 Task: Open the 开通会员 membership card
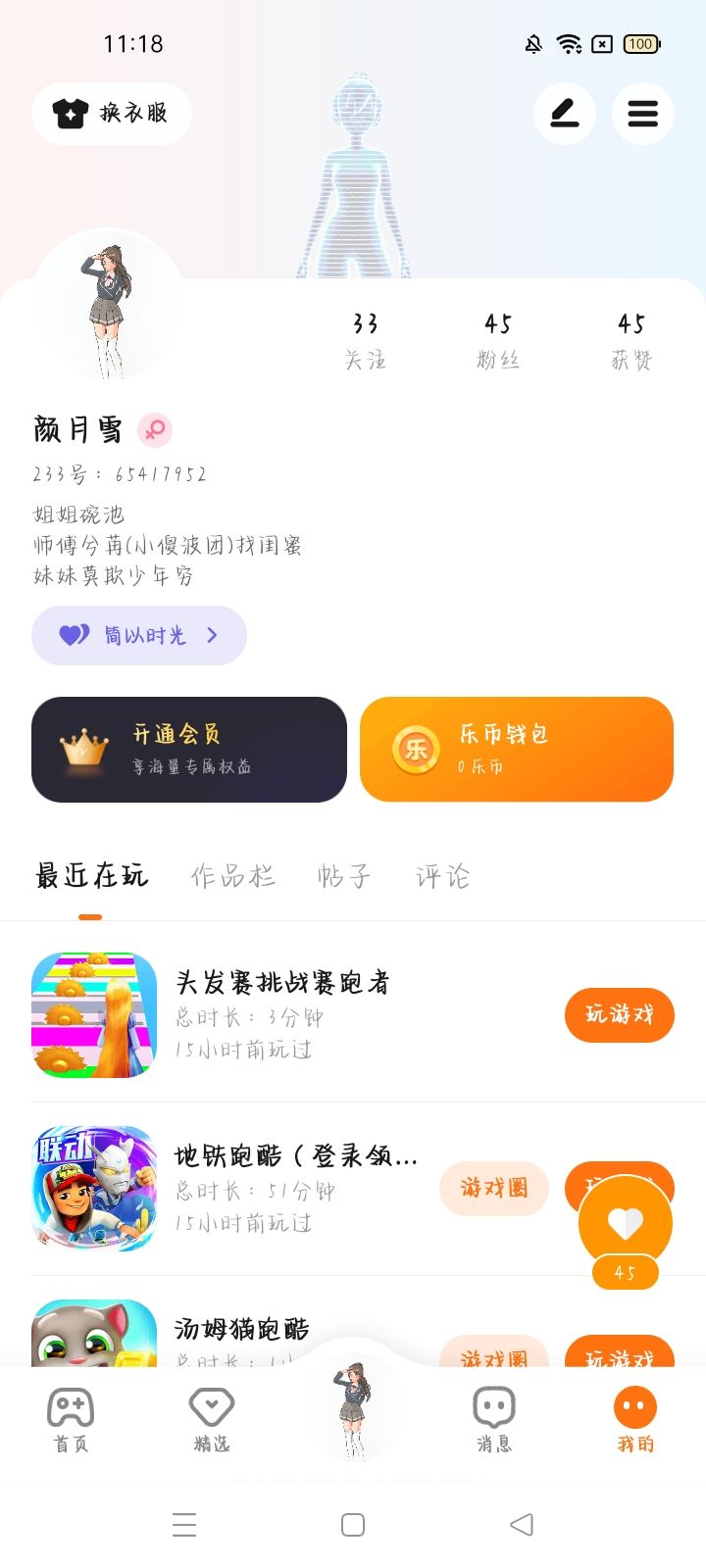pyautogui.click(x=189, y=750)
